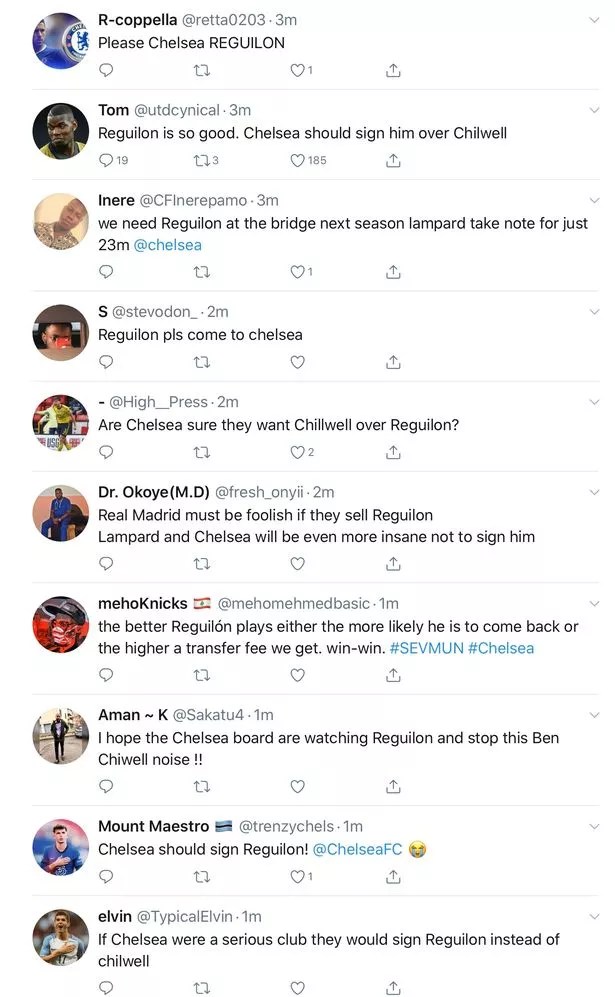Reply to Aman ~ K's tweet
Screen dimensions: 615x997
pos(106,787)
